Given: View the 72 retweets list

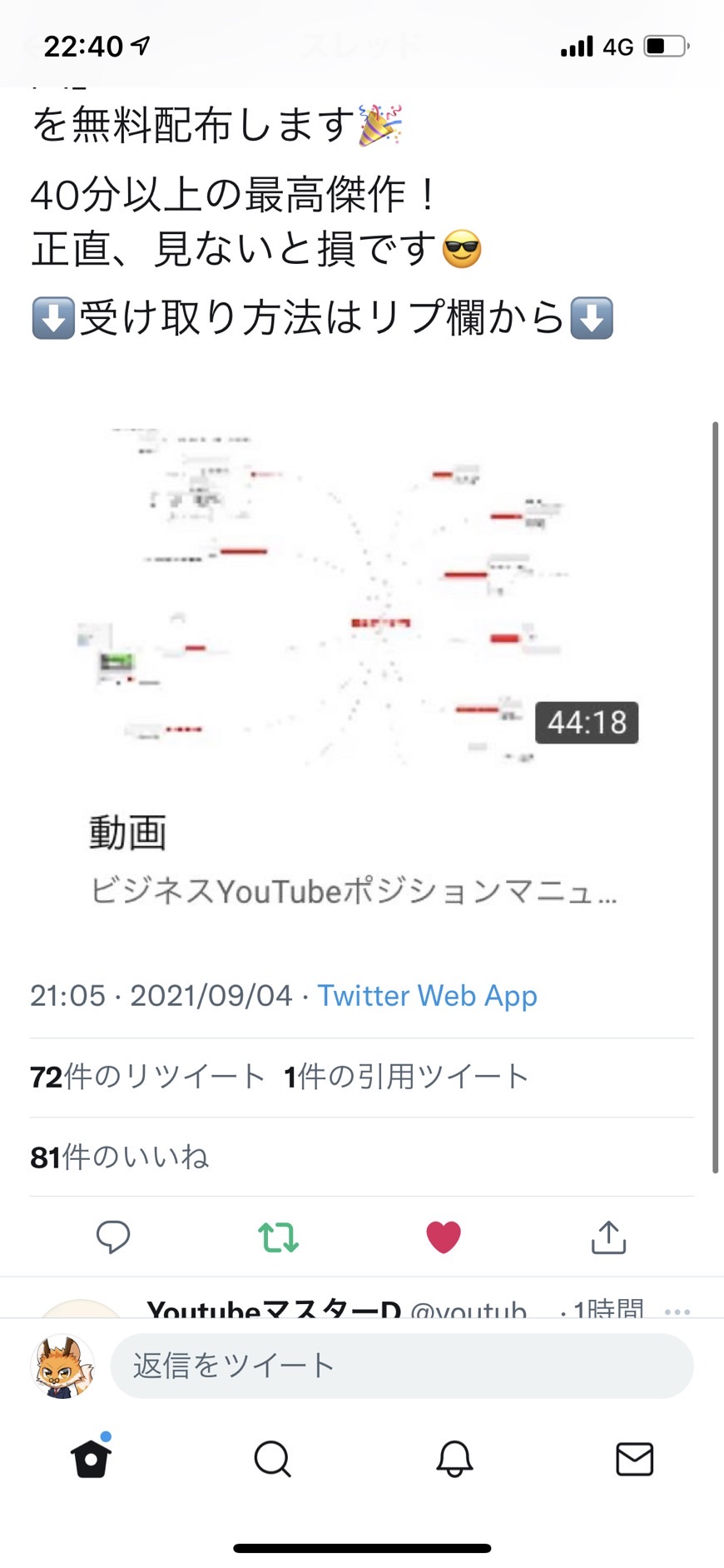Looking at the screenshot, I should coord(147,1077).
